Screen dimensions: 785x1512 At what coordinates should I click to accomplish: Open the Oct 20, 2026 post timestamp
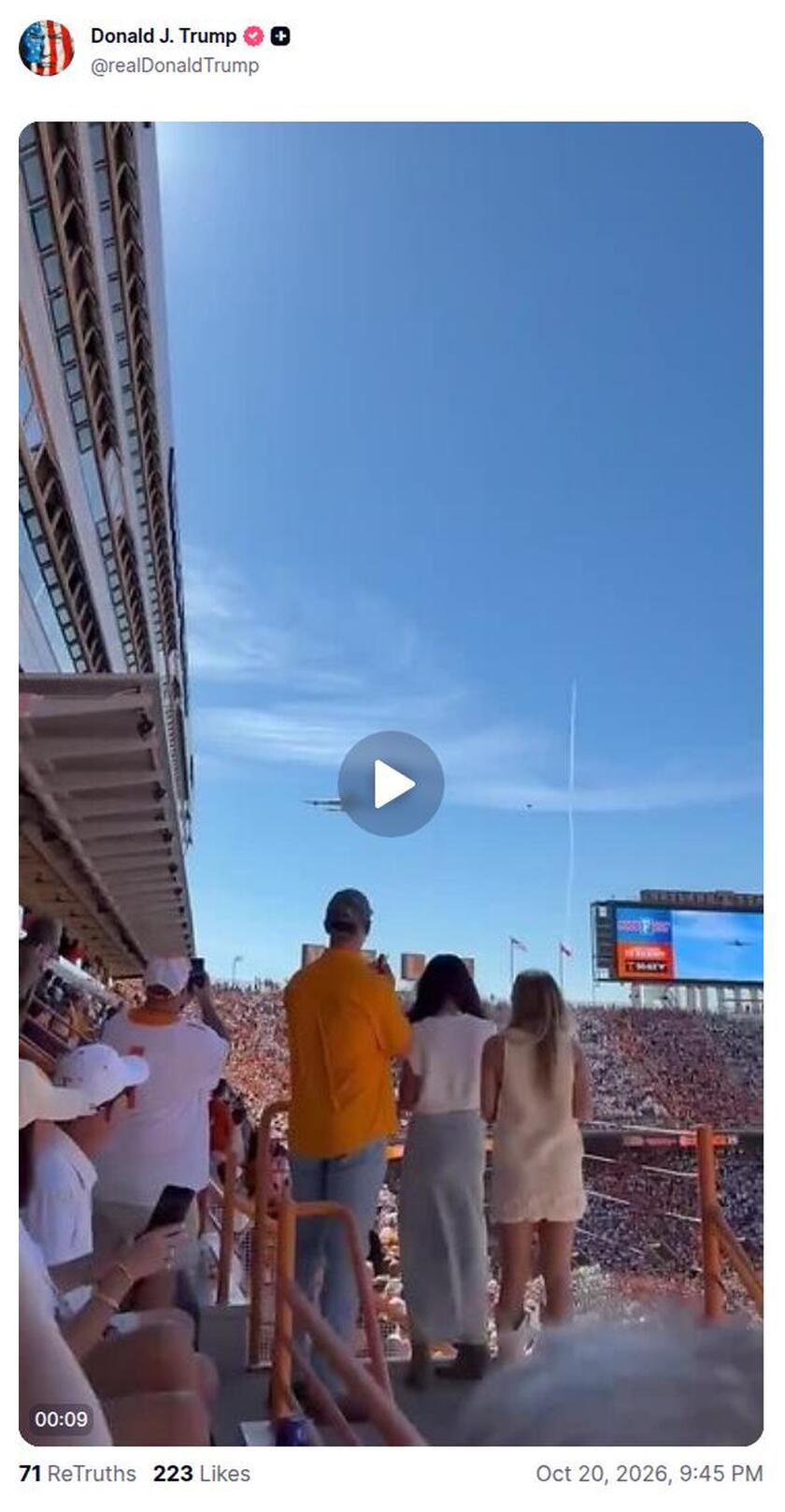coord(649,1474)
